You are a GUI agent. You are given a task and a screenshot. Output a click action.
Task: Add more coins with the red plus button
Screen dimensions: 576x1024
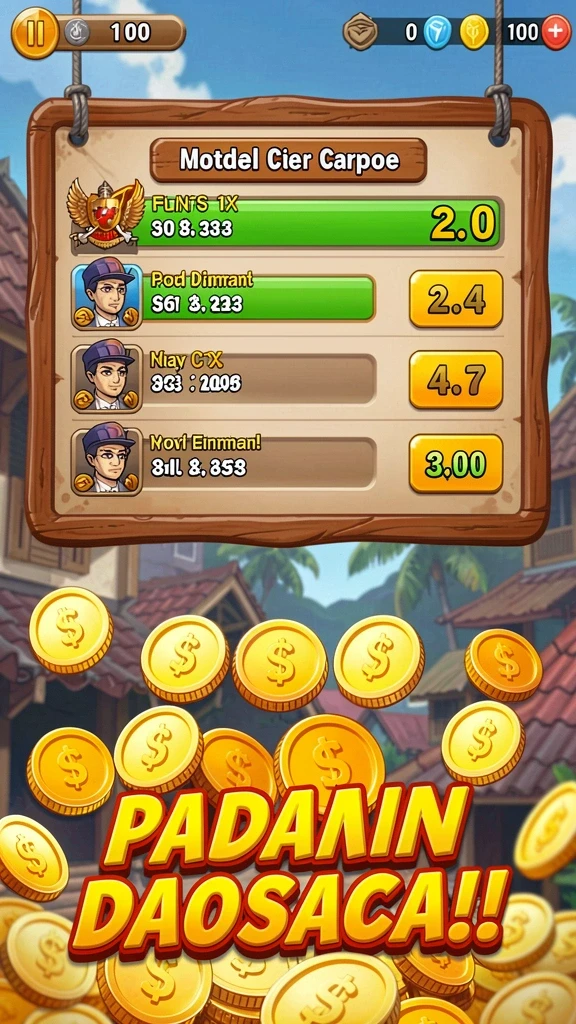pyautogui.click(x=556, y=32)
